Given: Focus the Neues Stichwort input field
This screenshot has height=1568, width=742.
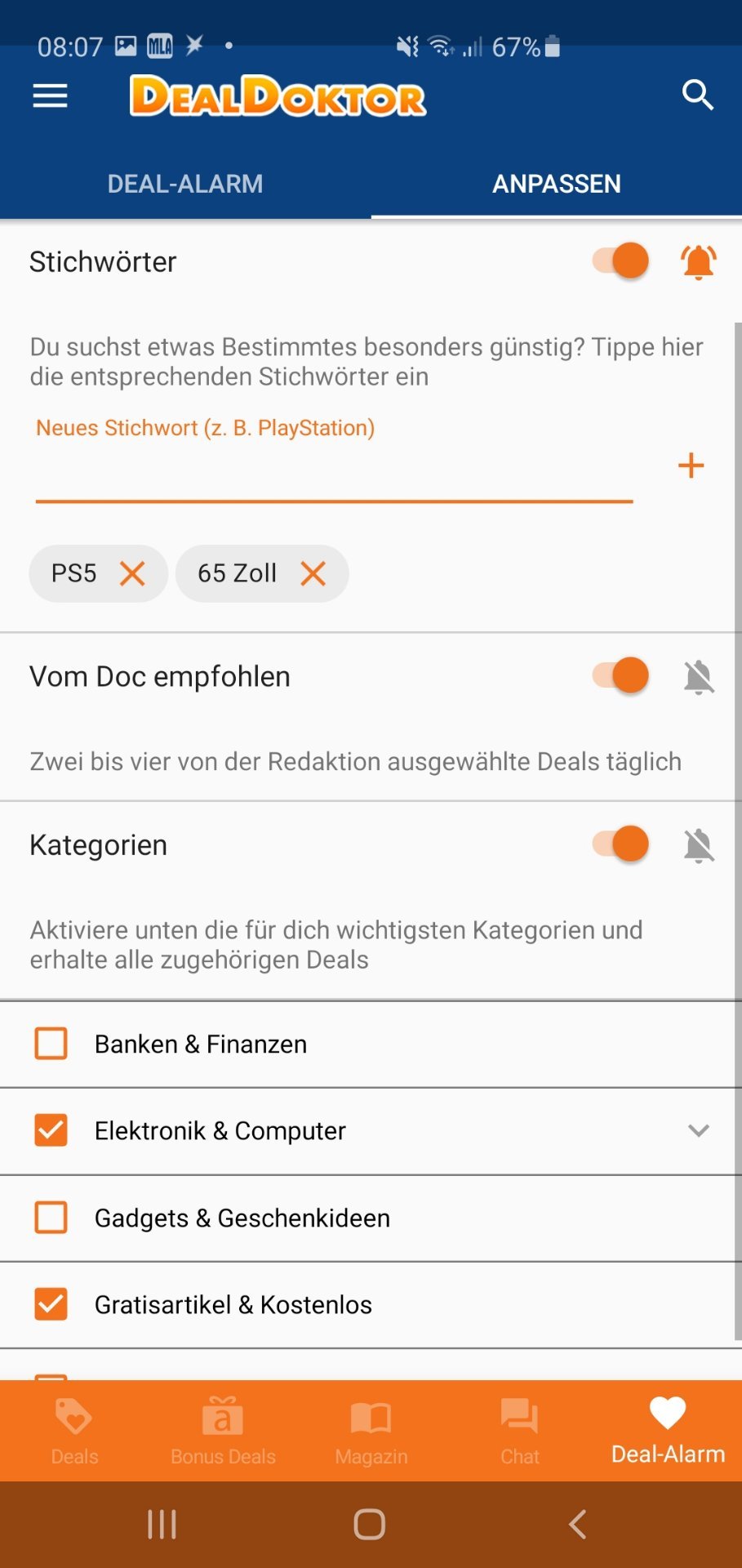Looking at the screenshot, I should pos(334,466).
